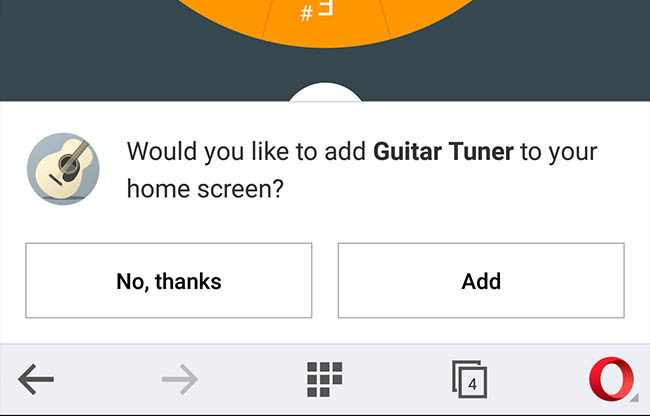Open the Speed Dial grid

(324, 379)
